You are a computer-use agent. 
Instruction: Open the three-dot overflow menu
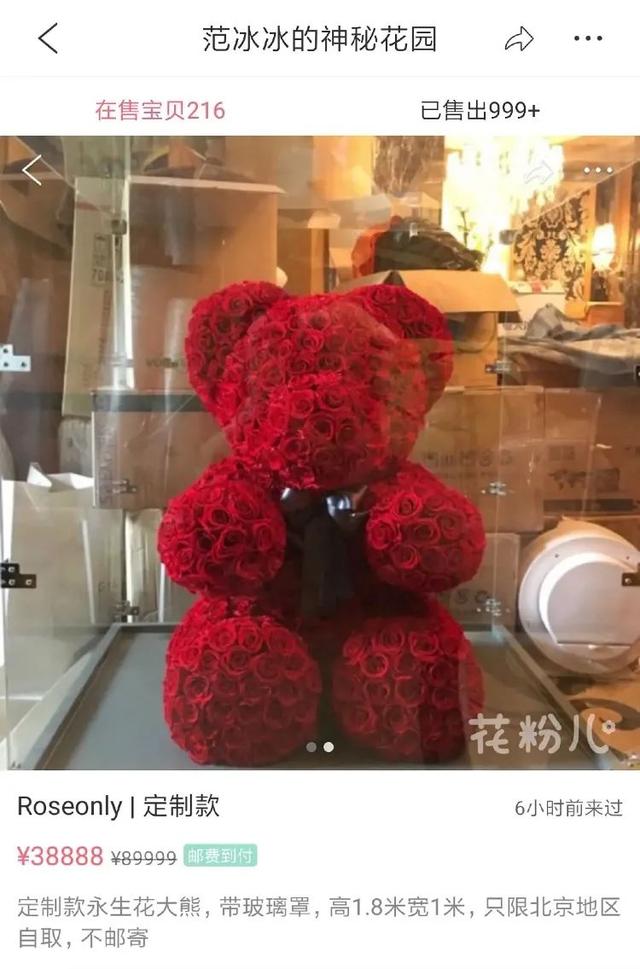588,39
